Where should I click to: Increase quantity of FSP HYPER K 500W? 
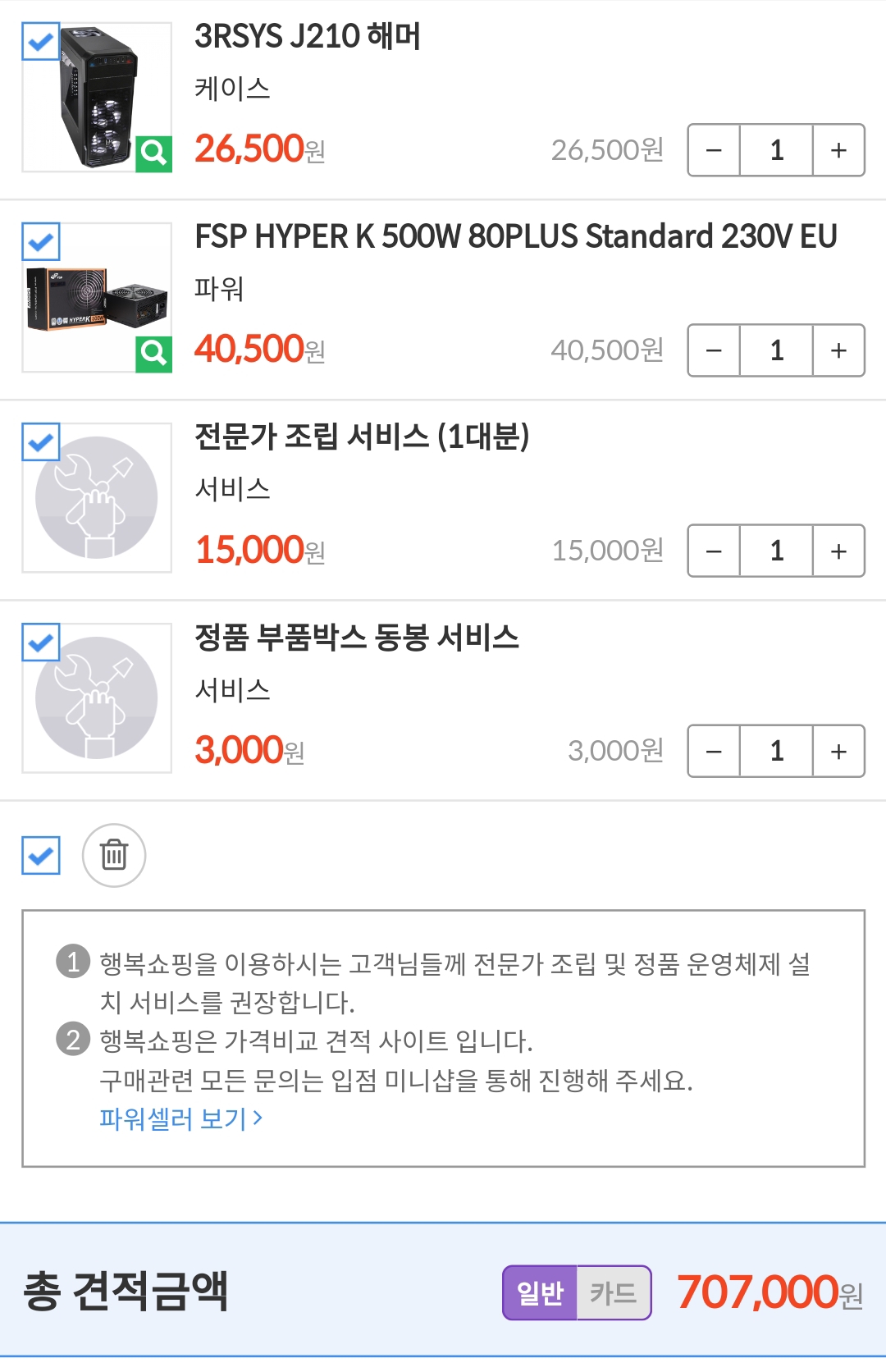838,350
